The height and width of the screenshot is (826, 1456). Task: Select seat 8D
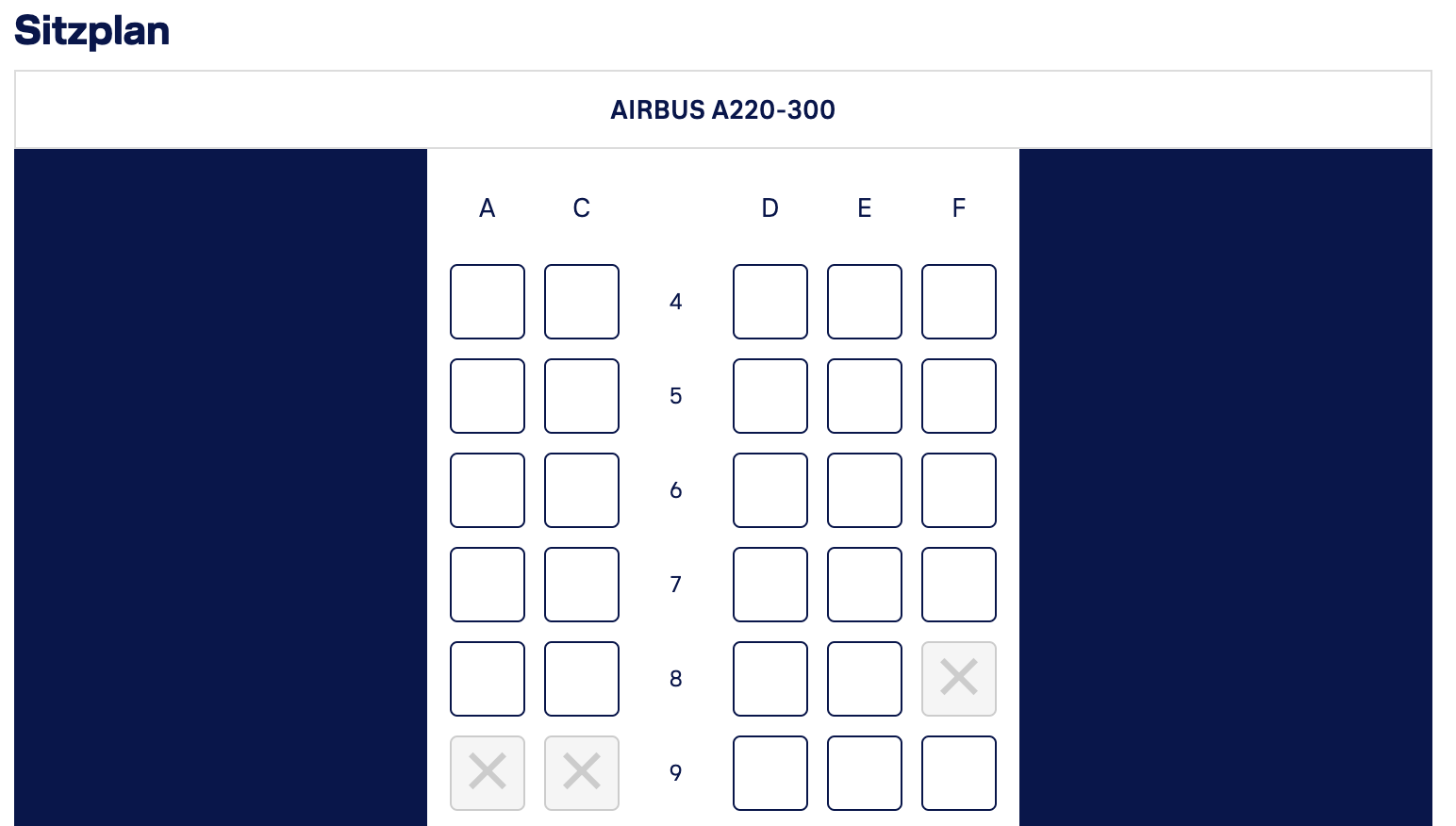pyautogui.click(x=770, y=679)
